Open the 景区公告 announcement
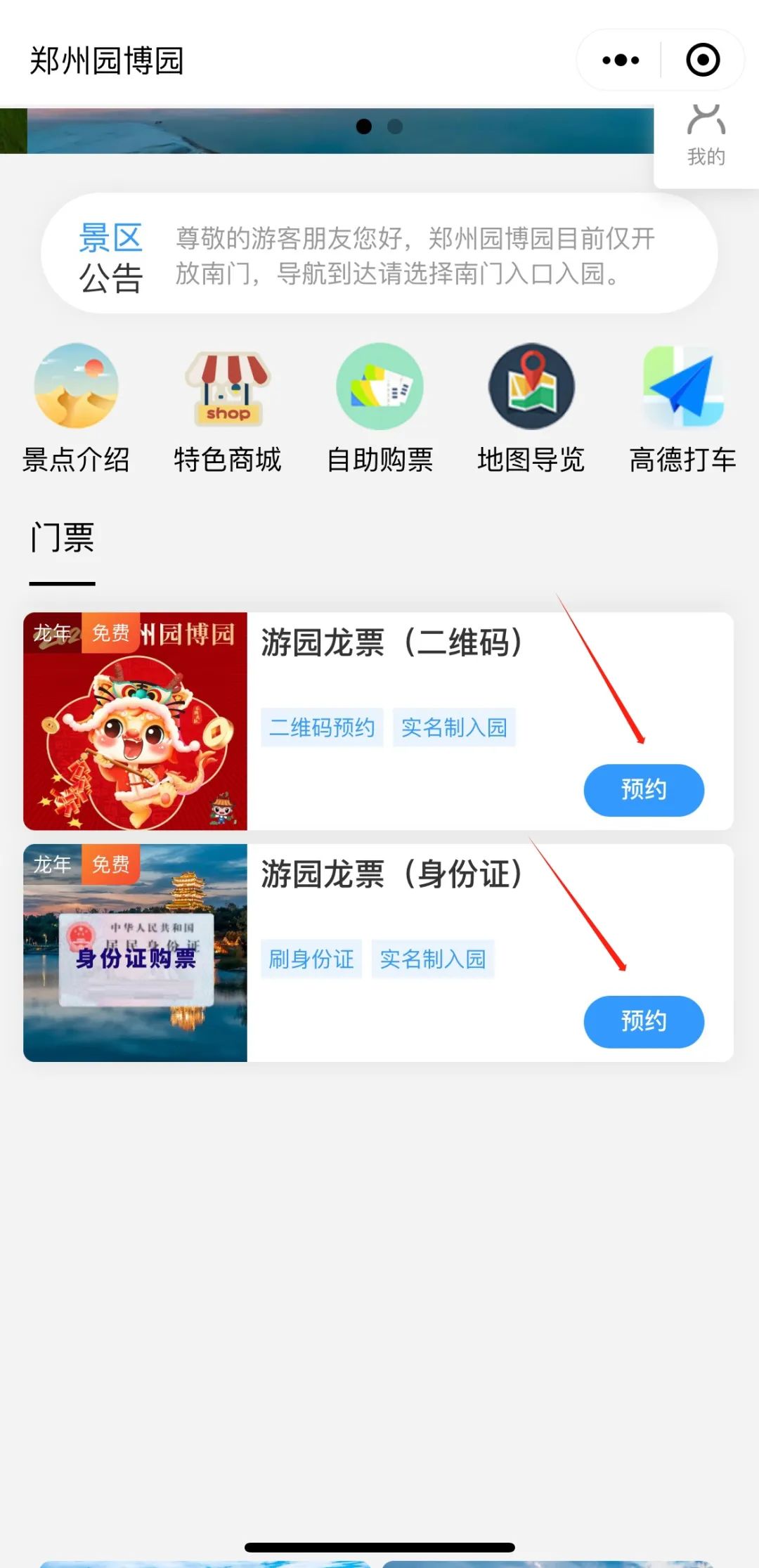Screen dimensions: 759x1568 coord(379,254)
